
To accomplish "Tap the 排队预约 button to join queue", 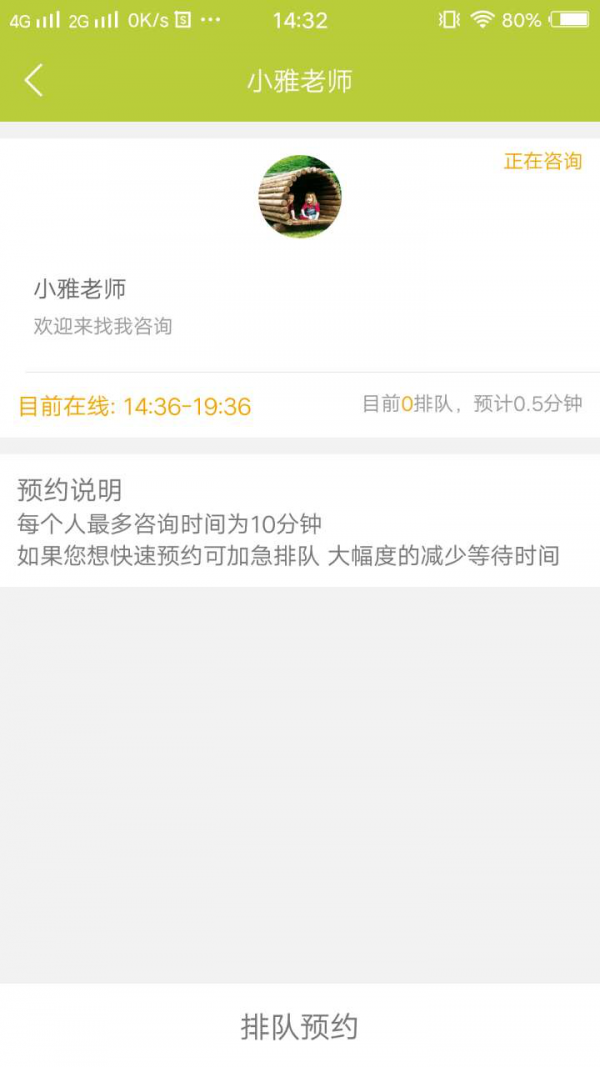I will (x=299, y=1026).
